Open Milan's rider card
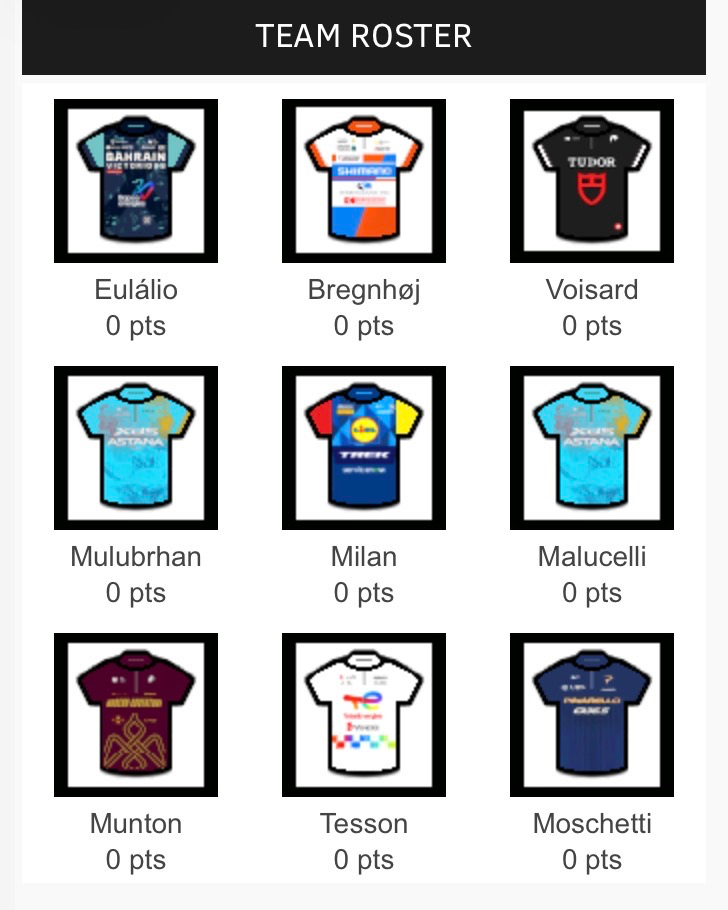The height and width of the screenshot is (910, 728). pos(364,448)
